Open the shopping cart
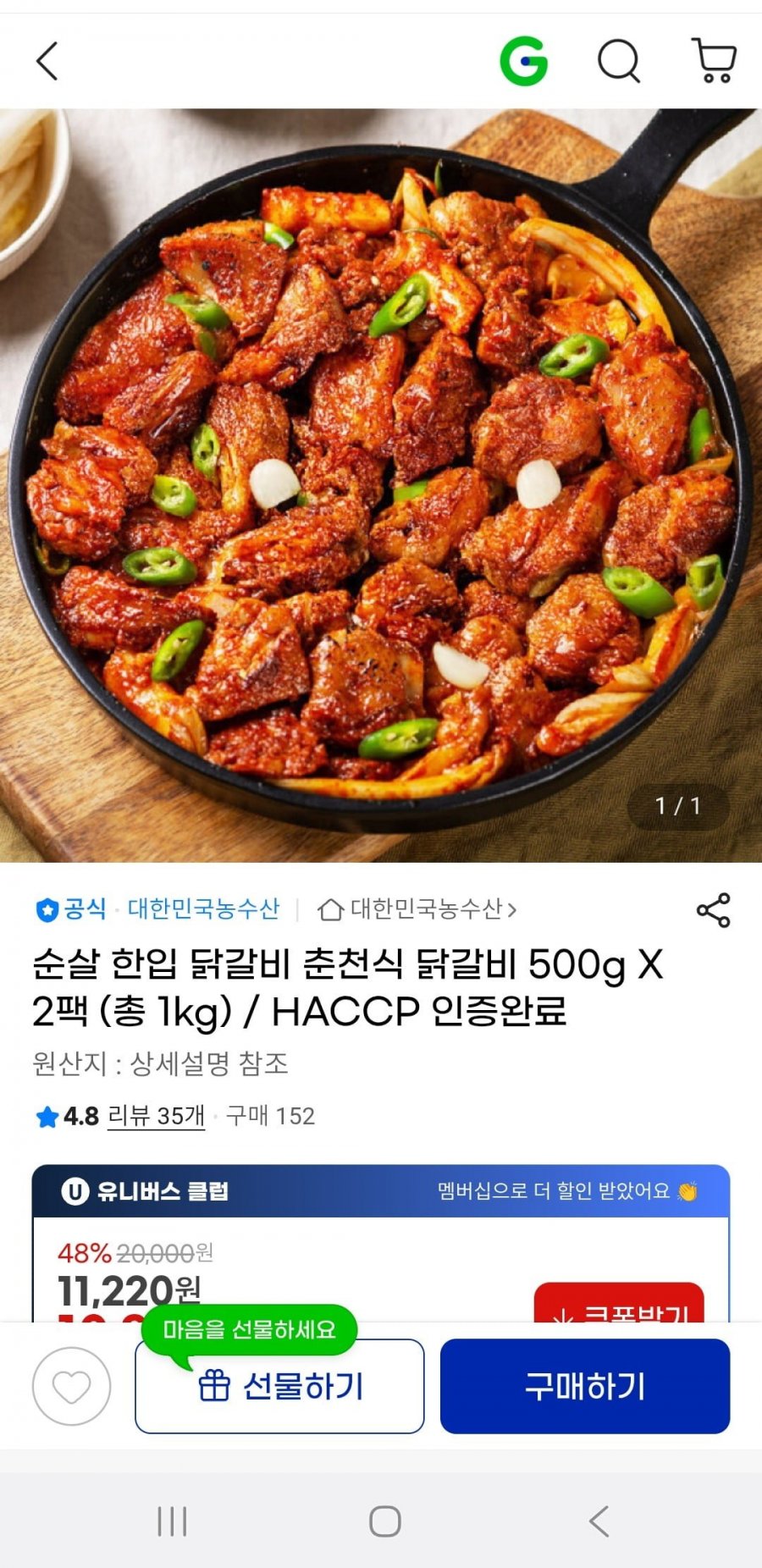This screenshot has width=762, height=1568. tap(714, 61)
